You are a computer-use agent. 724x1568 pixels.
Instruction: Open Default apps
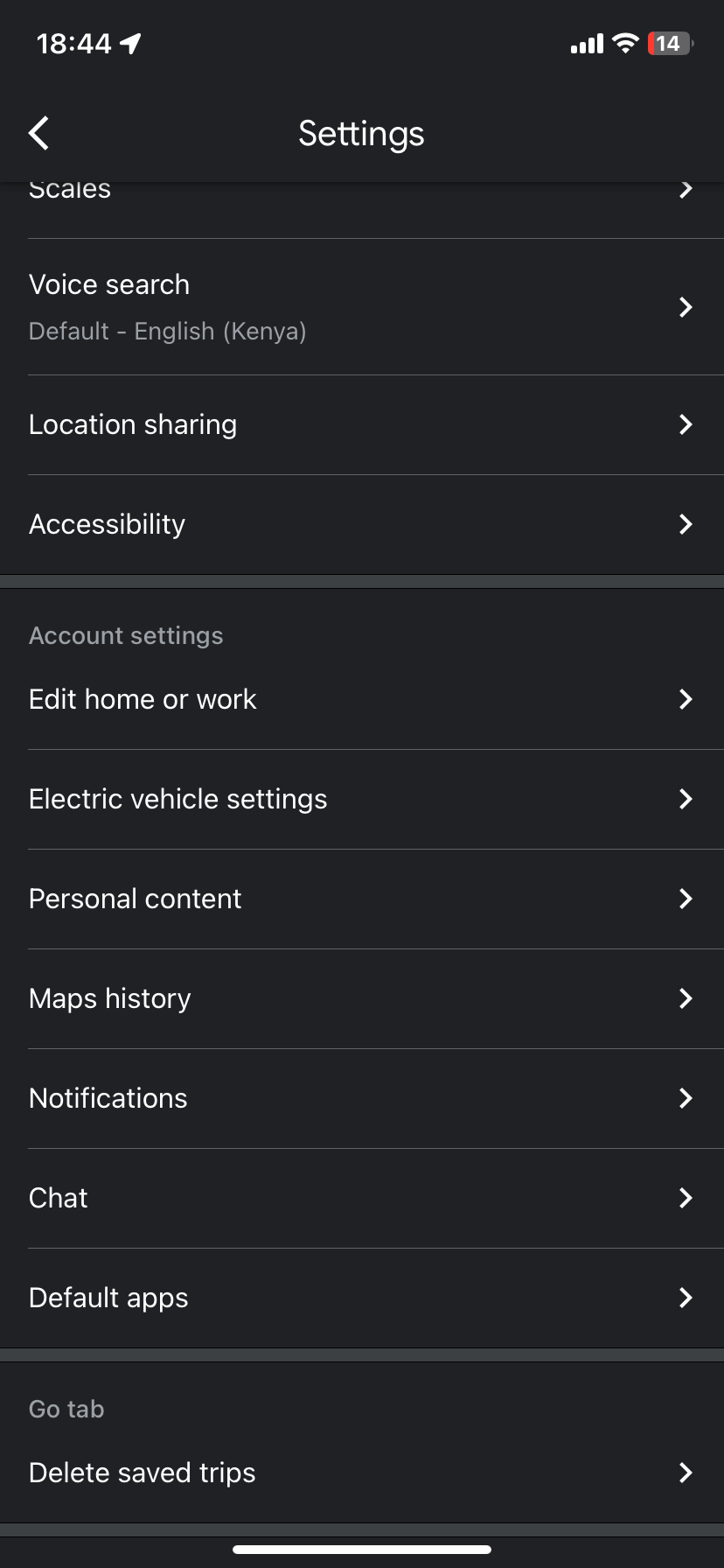click(361, 1298)
